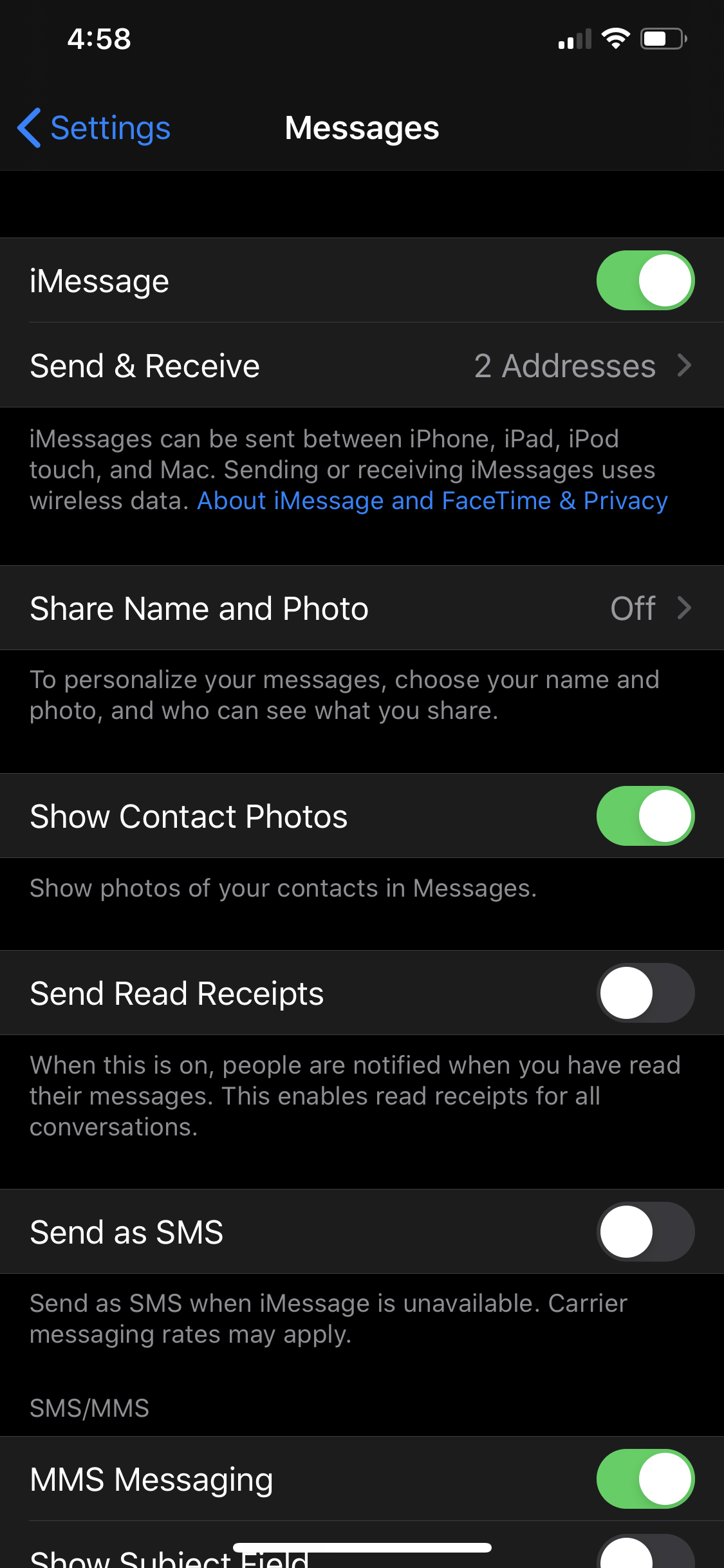Open About iMessage and FaceTime & Privacy link
This screenshot has width=724, height=1568.
pos(432,501)
